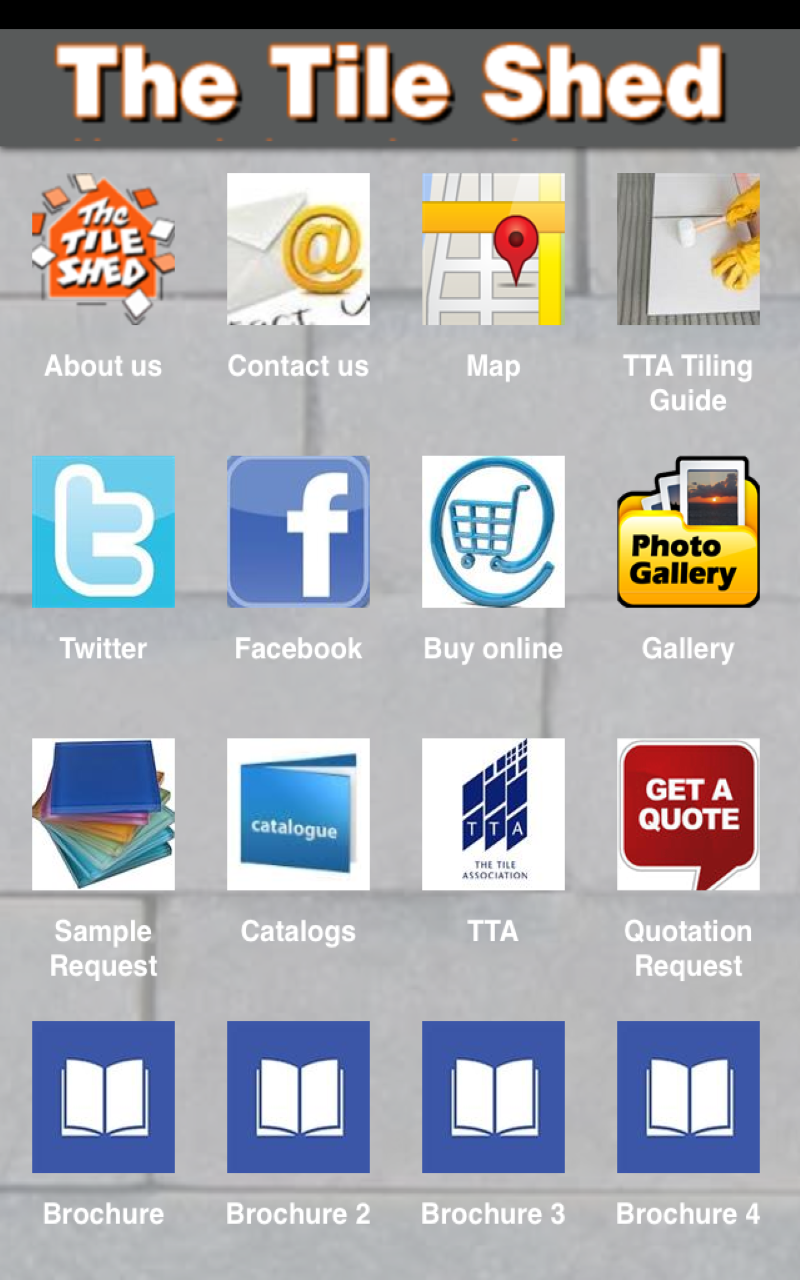The image size is (800, 1280).
Task: Select the TTA Tiling Guide icon
Action: [688, 248]
